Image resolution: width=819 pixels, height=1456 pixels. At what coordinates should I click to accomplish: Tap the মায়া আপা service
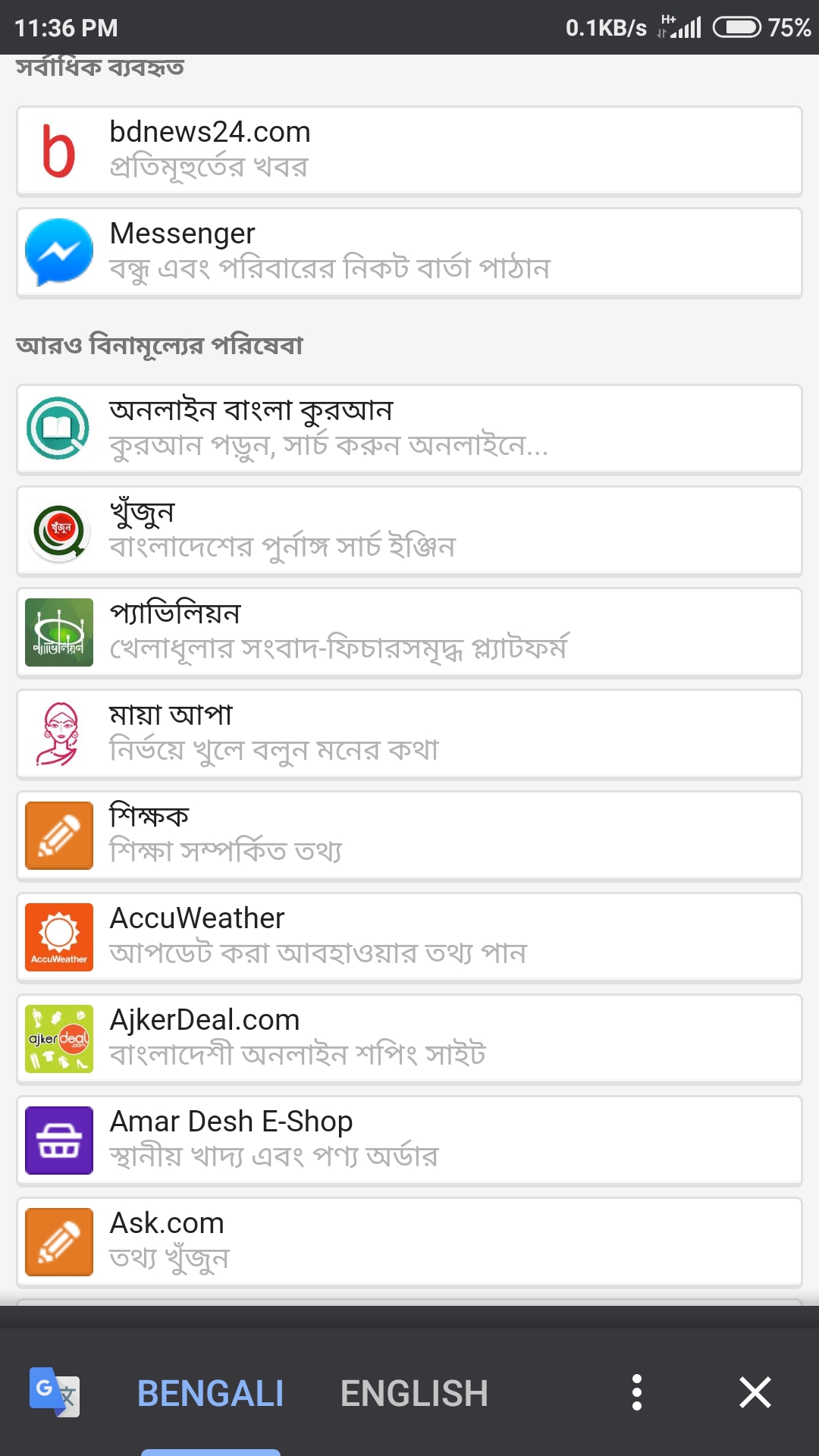[409, 733]
